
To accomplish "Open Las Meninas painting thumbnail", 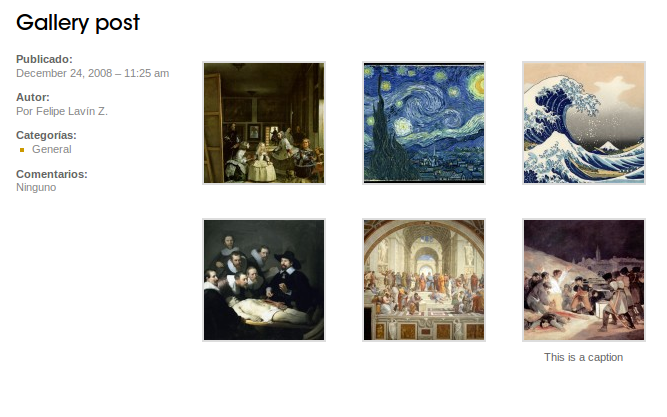I will click(264, 123).
